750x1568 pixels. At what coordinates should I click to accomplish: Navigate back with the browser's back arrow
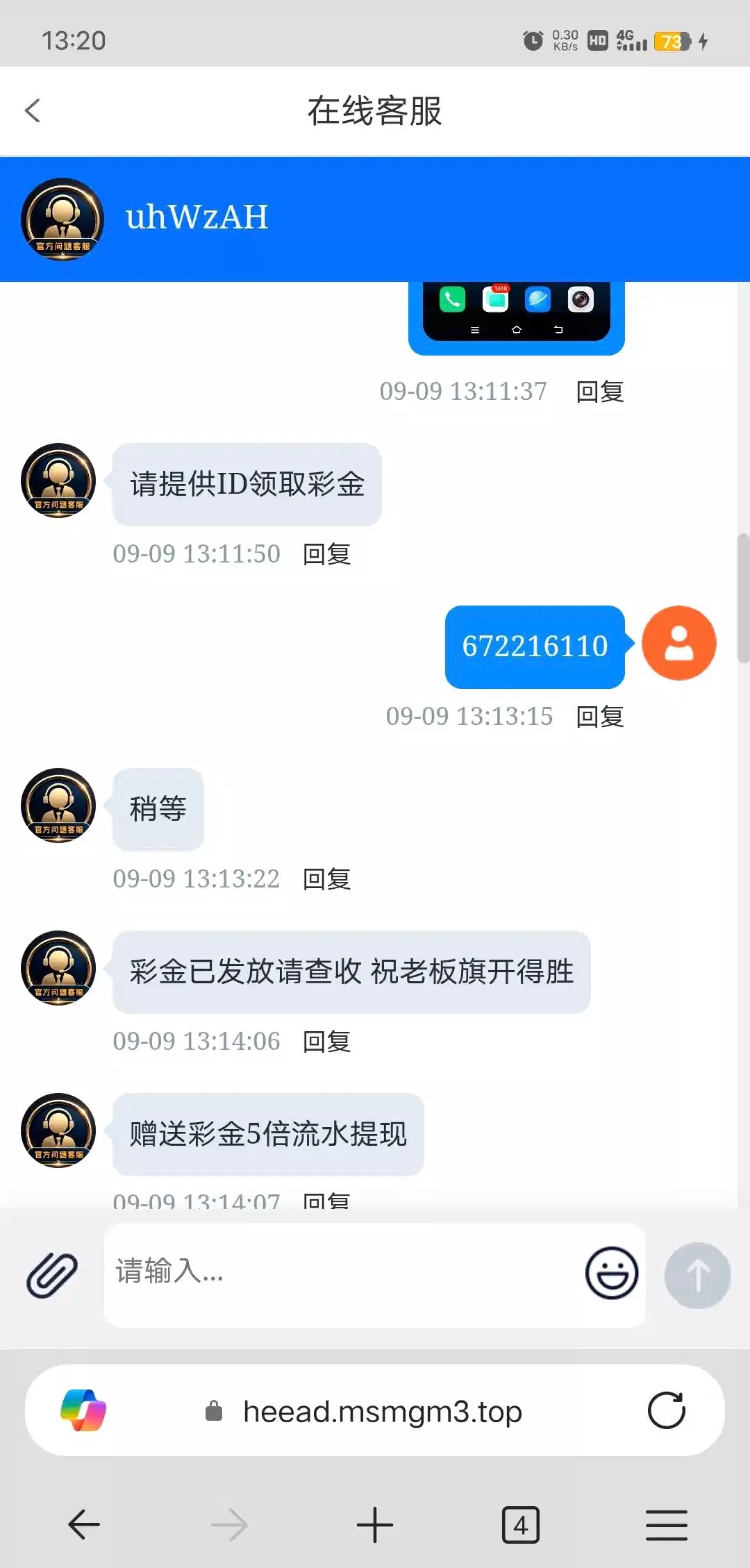tap(84, 1525)
